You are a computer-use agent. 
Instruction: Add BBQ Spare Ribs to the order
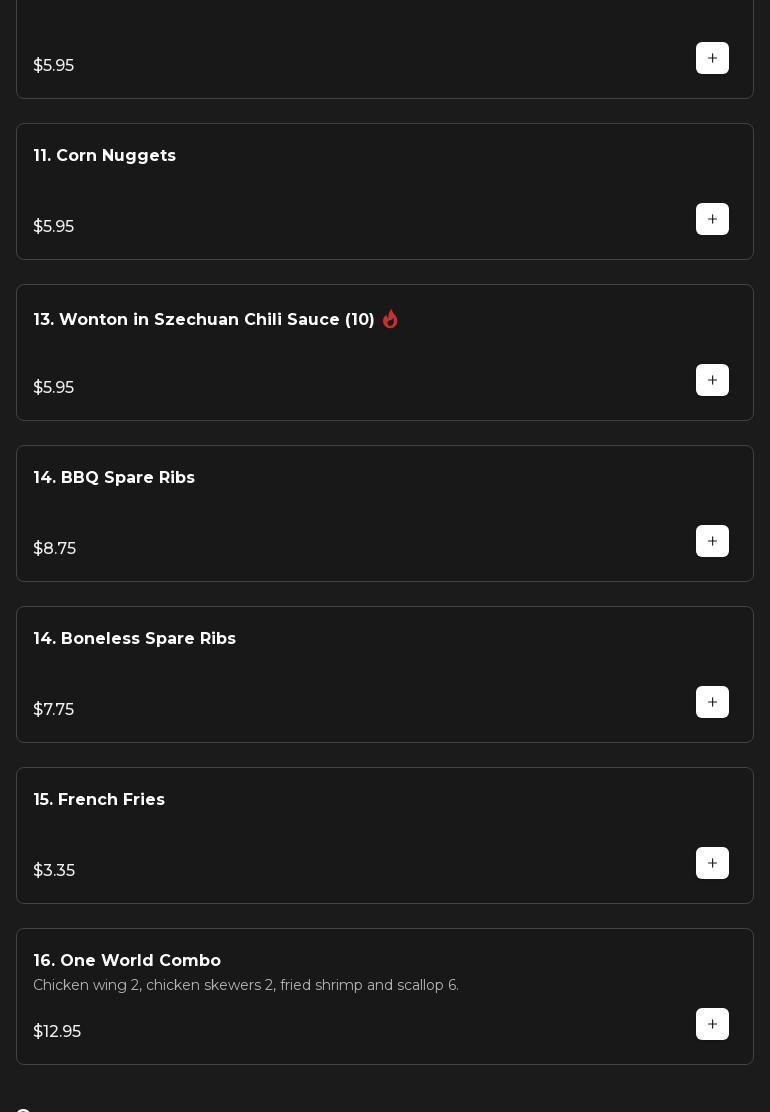pyautogui.click(x=712, y=541)
